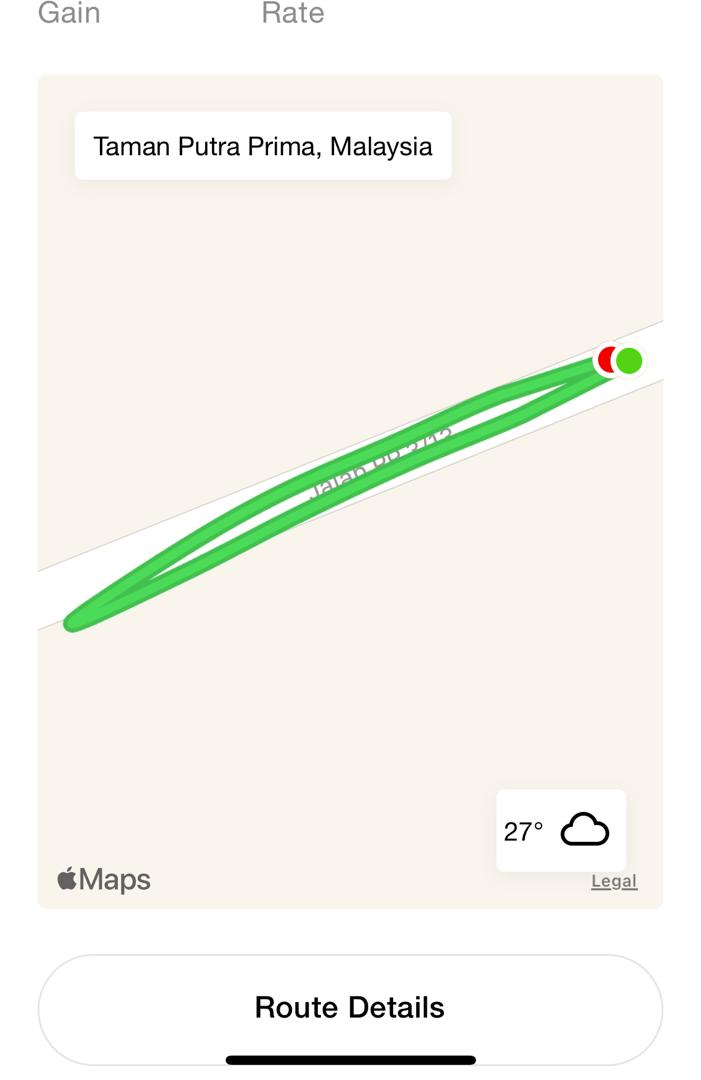Open the Legal link on the map
701x1080 pixels.
click(x=614, y=881)
